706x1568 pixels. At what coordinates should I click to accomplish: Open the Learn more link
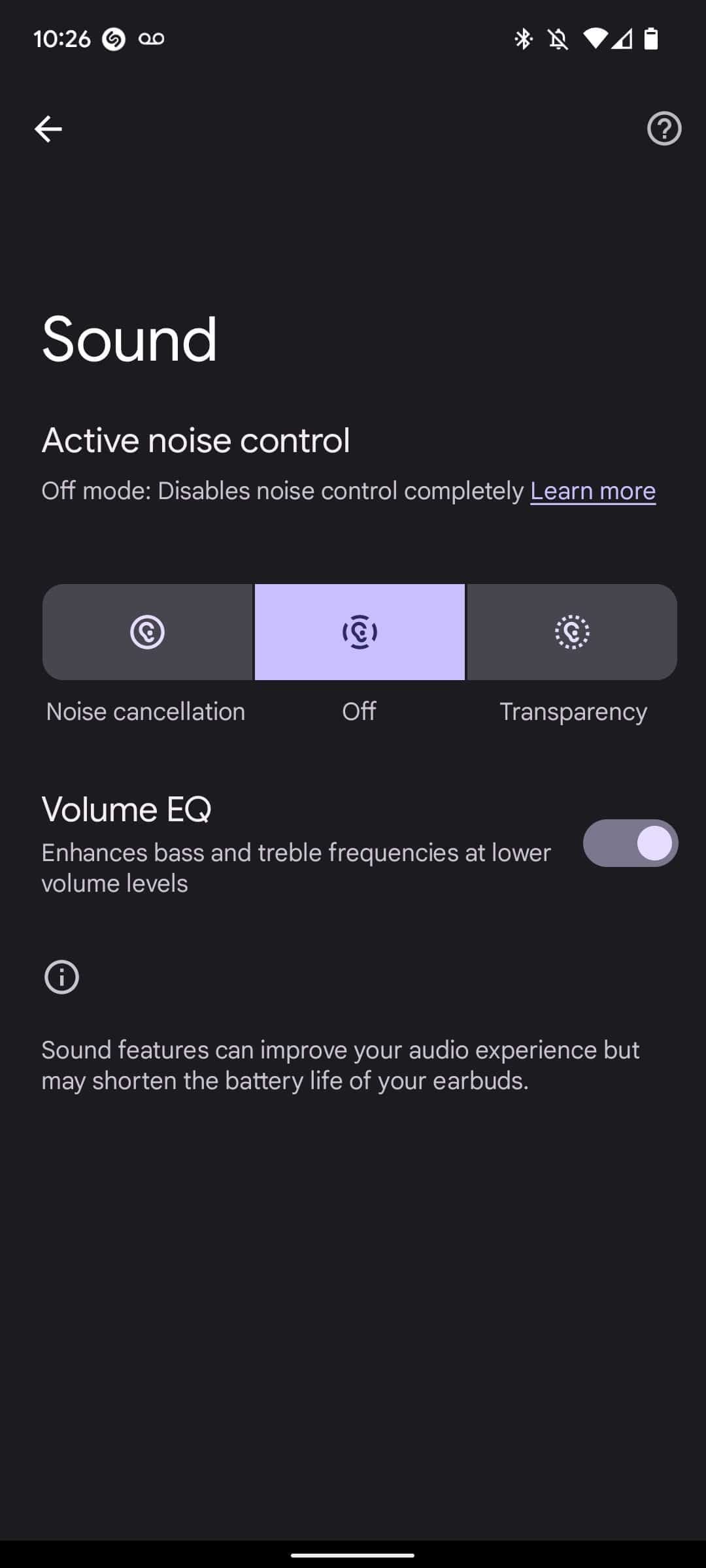coord(592,491)
